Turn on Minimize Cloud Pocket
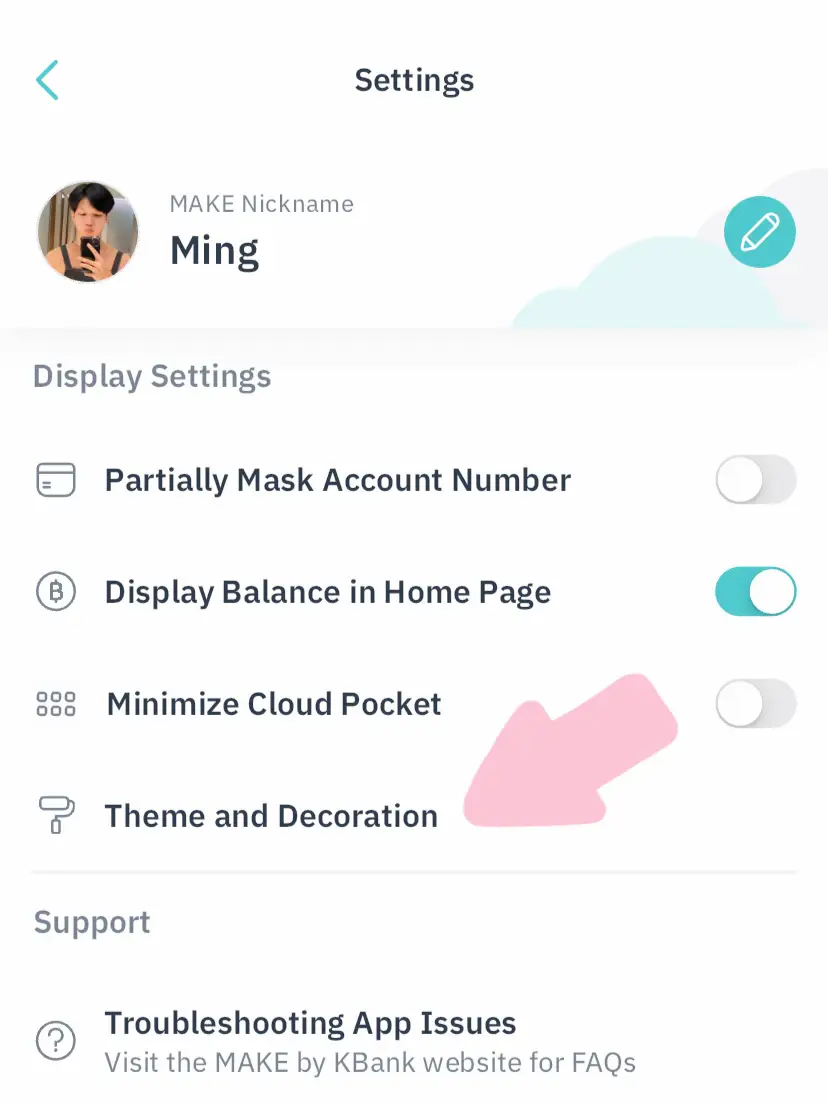 [x=755, y=704]
